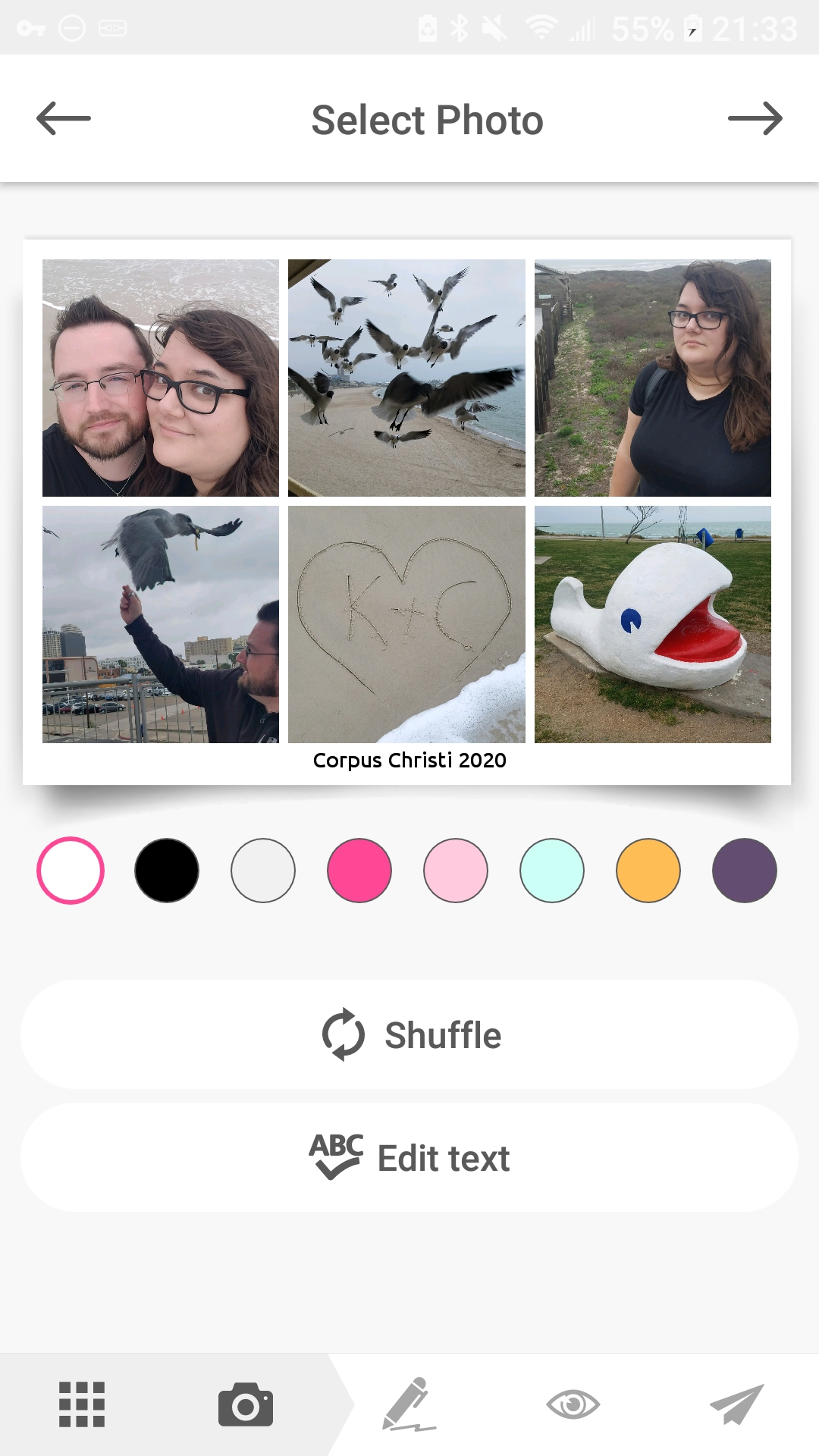The image size is (819, 1456).
Task: Select the black background color
Action: pos(167,871)
